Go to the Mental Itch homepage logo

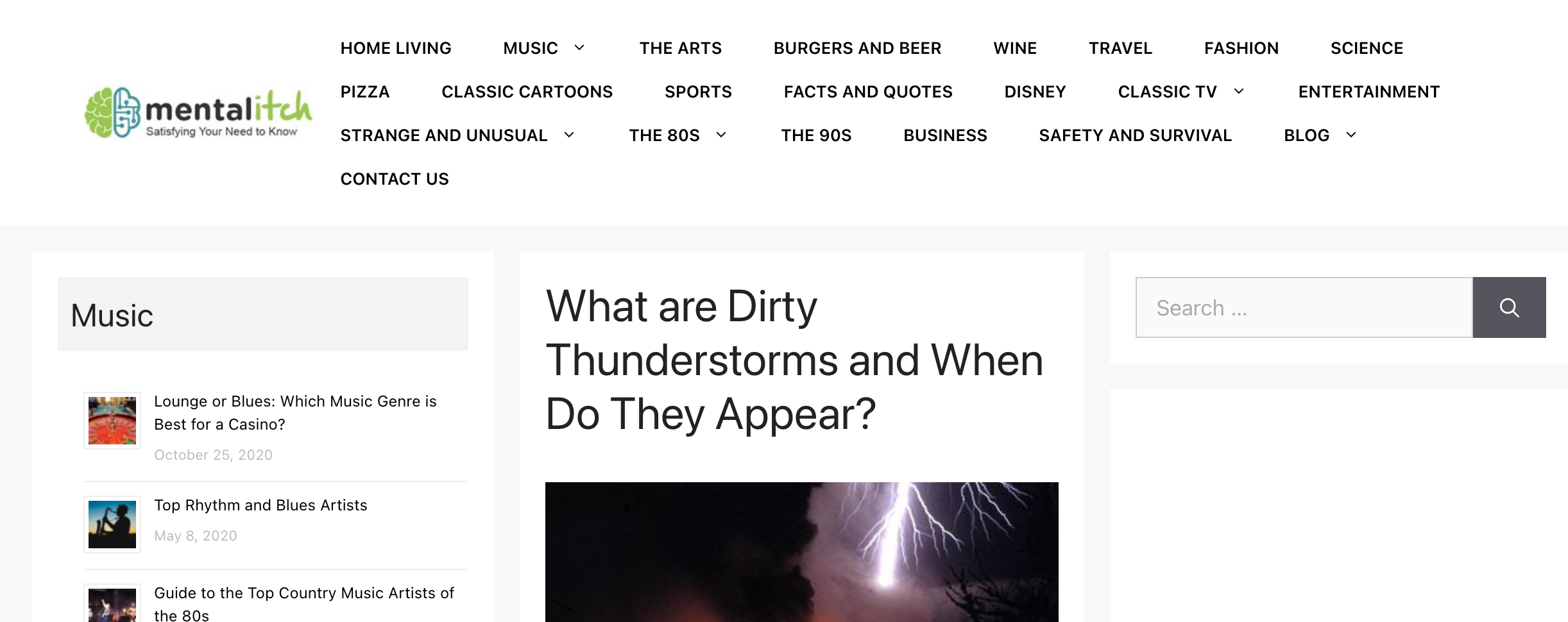[x=198, y=113]
